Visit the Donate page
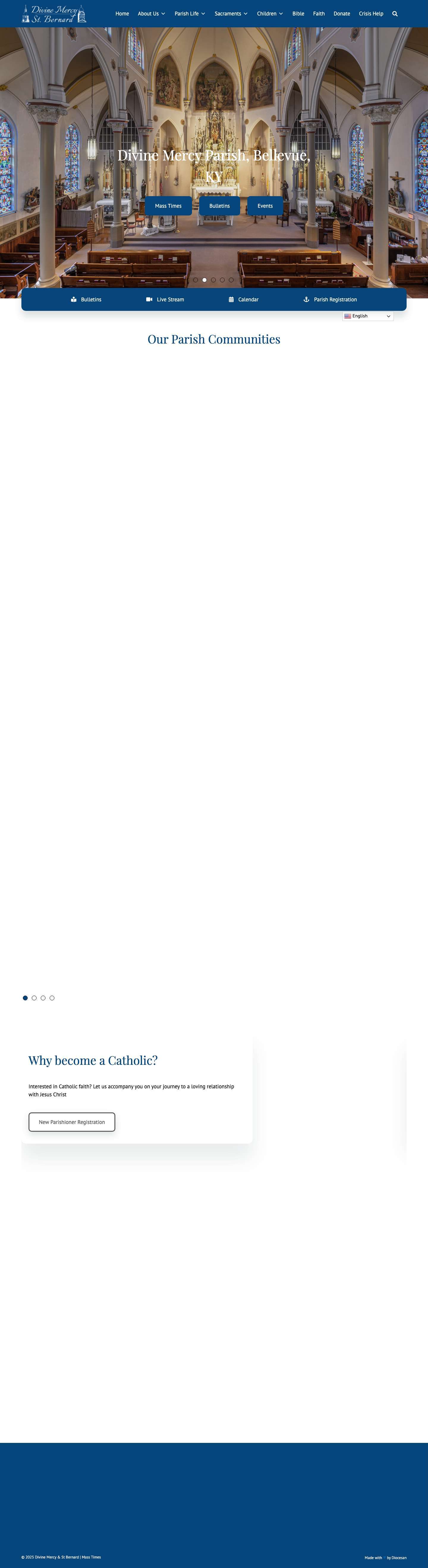The width and height of the screenshot is (428, 1568). [342, 13]
